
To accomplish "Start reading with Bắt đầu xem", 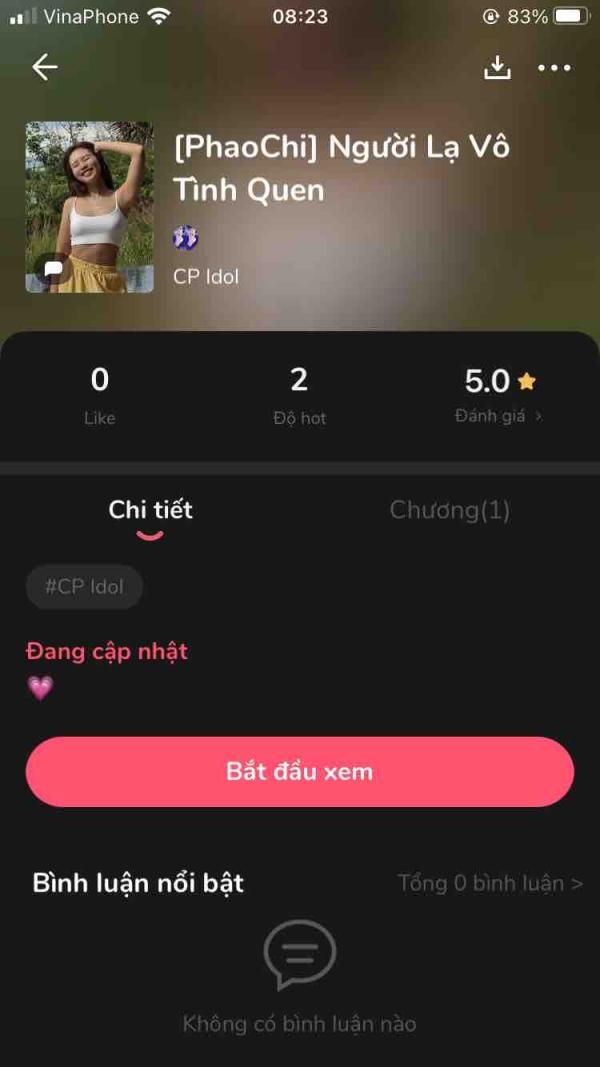I will tap(300, 772).
